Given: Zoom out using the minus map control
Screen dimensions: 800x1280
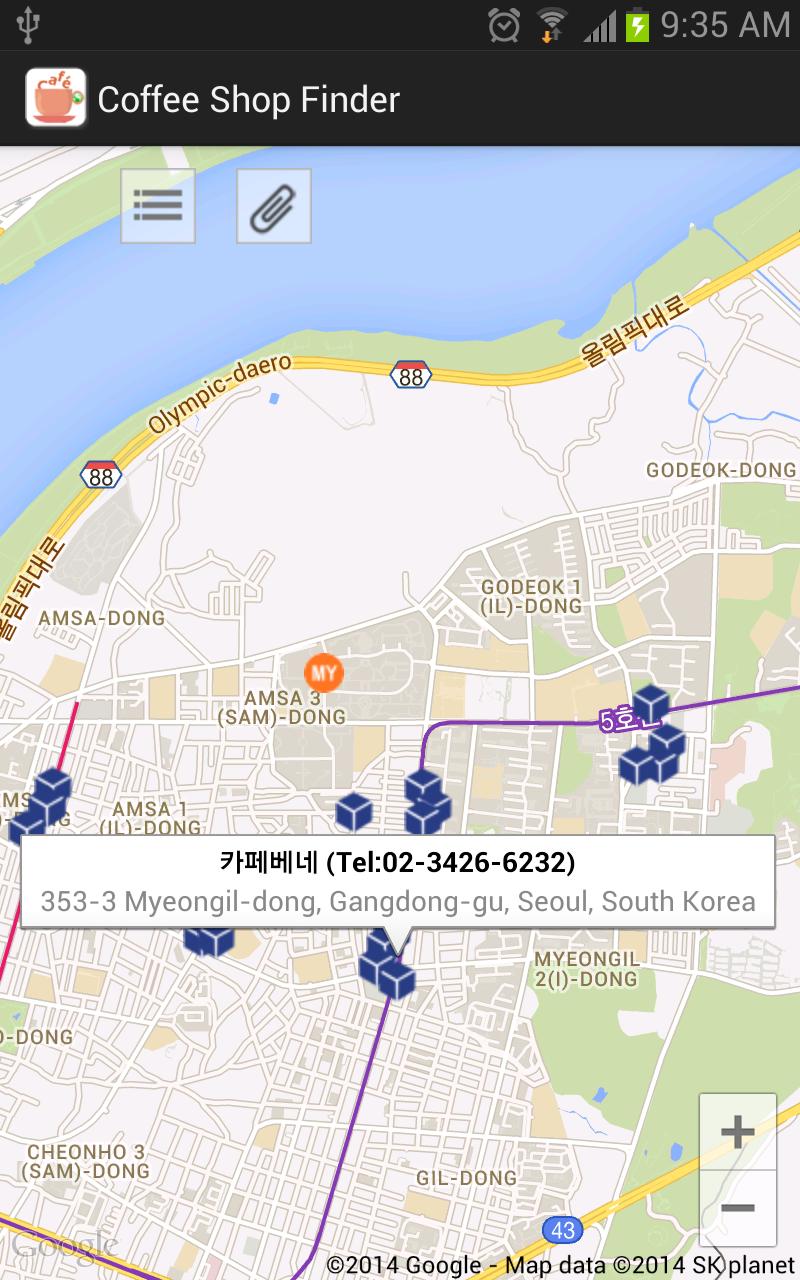Looking at the screenshot, I should click(736, 1210).
